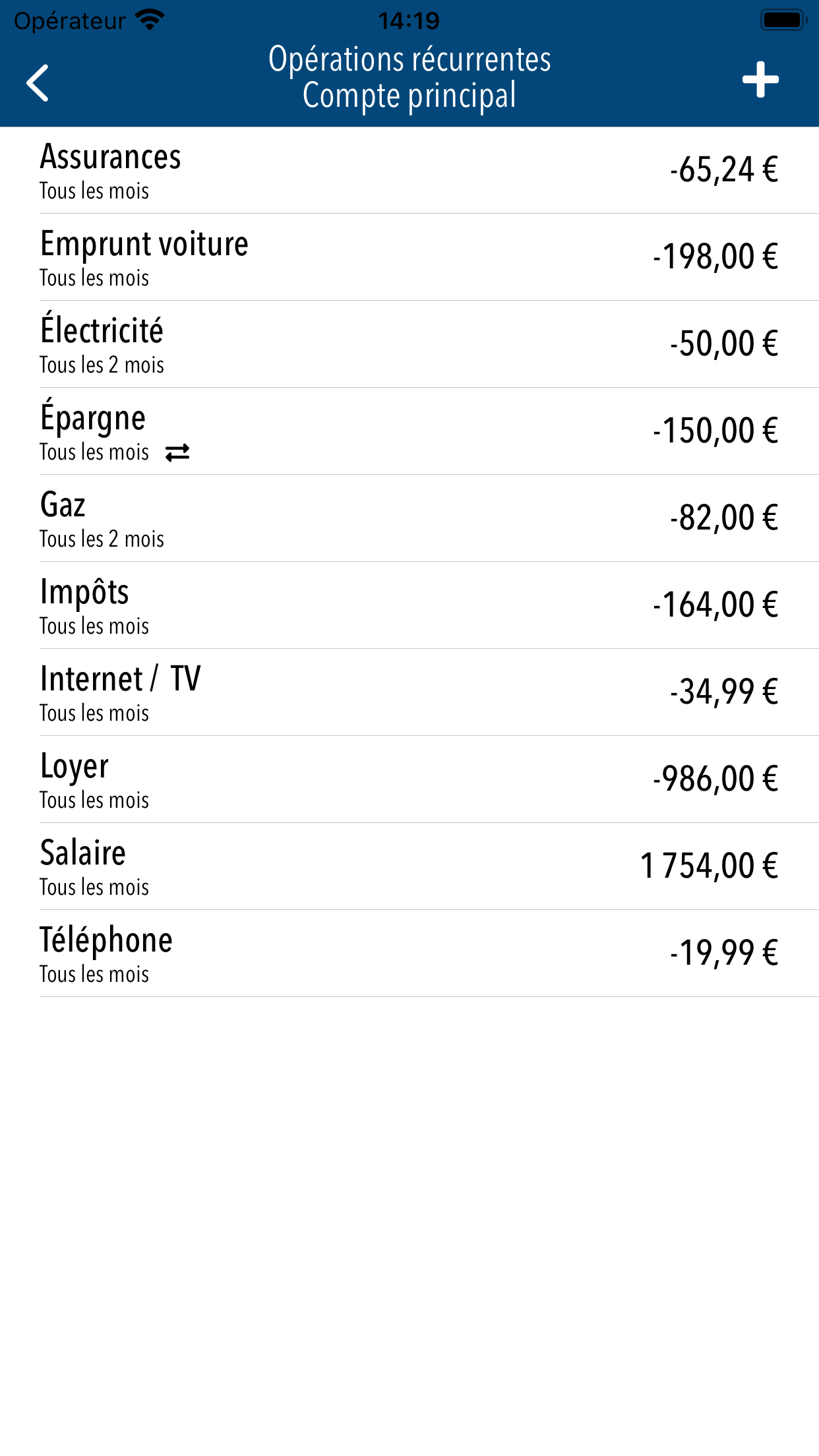This screenshot has height=1456, width=819.
Task: Select the Électricité operation
Action: (x=409, y=344)
